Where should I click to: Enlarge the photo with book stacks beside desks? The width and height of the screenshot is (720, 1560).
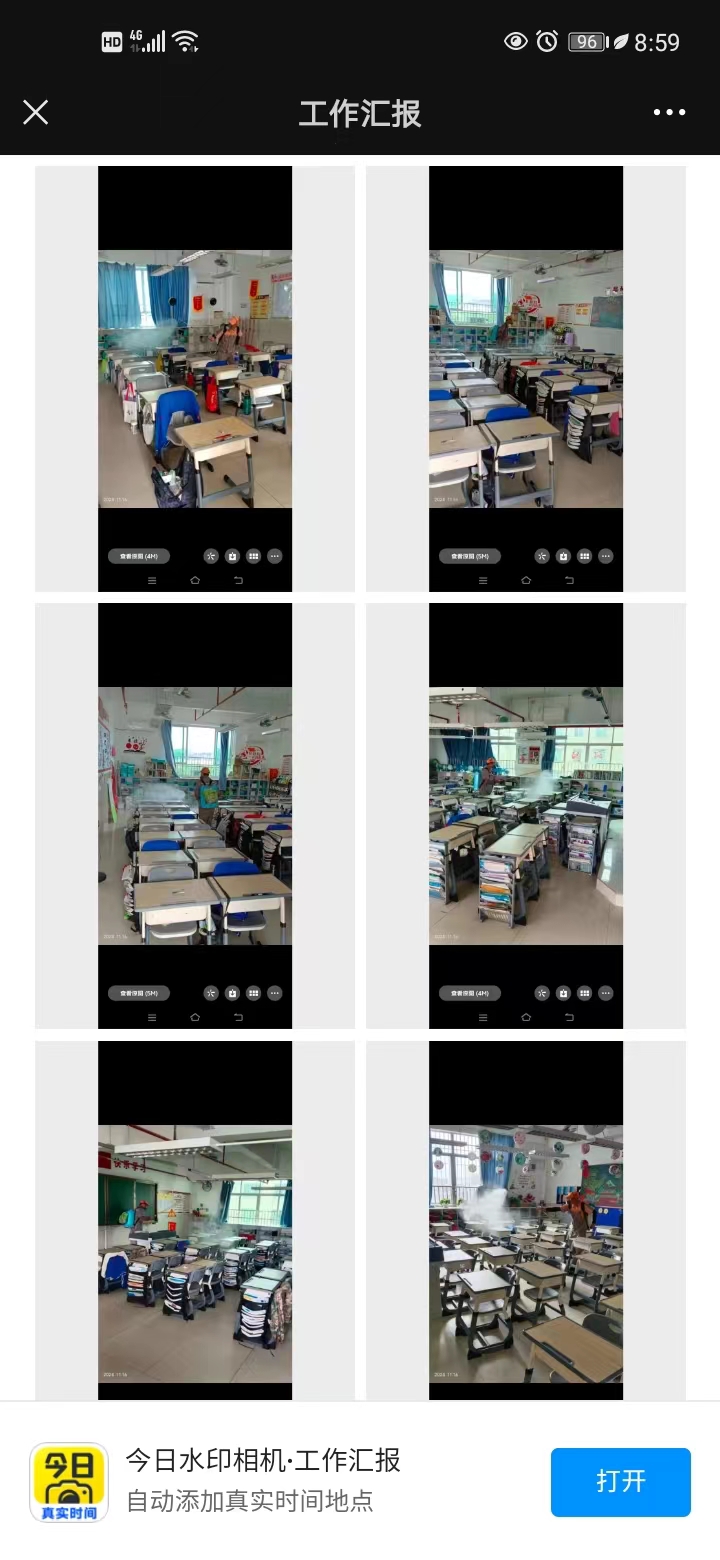pos(526,815)
